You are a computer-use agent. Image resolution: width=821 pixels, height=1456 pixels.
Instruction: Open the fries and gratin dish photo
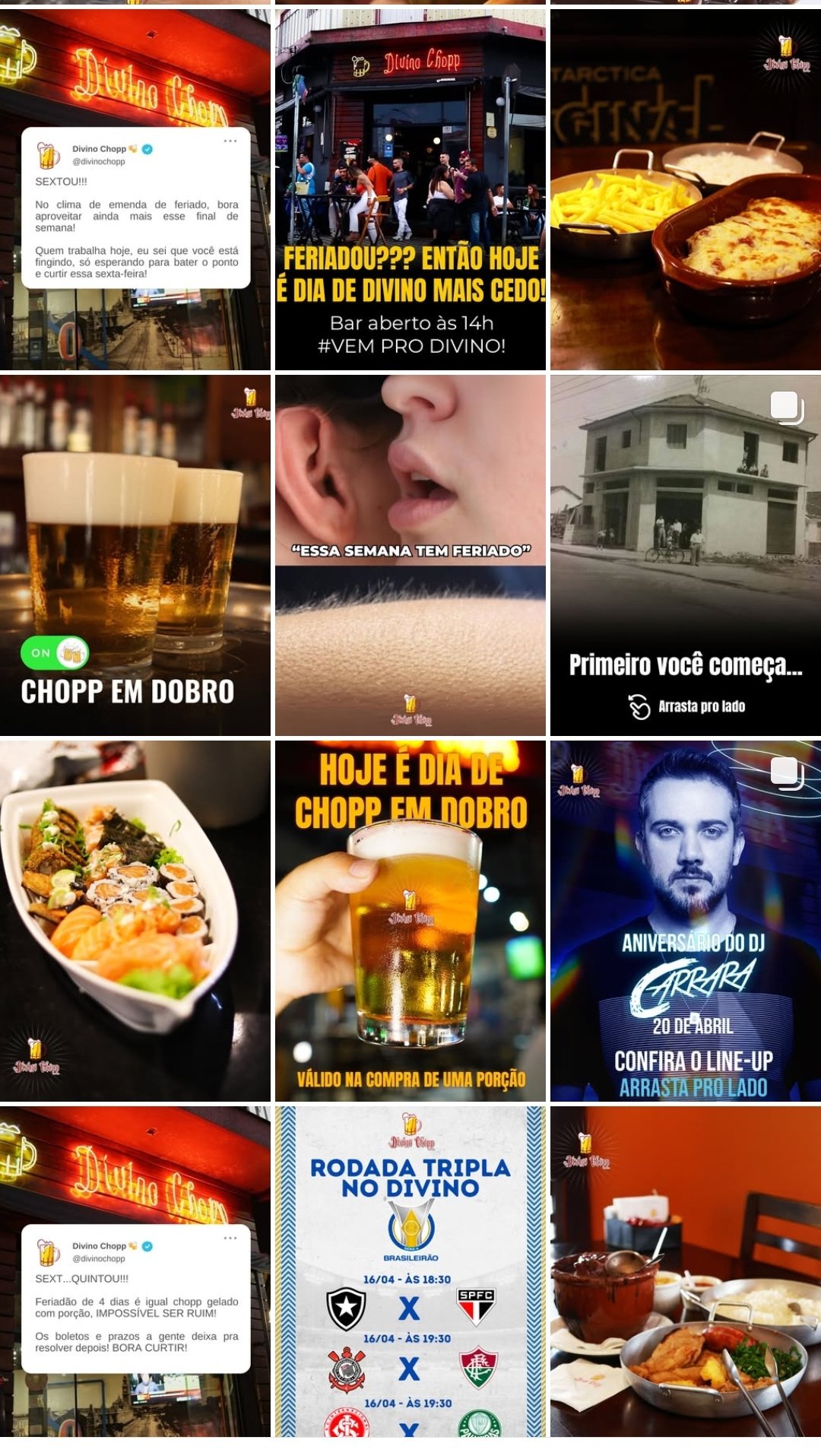click(685, 190)
